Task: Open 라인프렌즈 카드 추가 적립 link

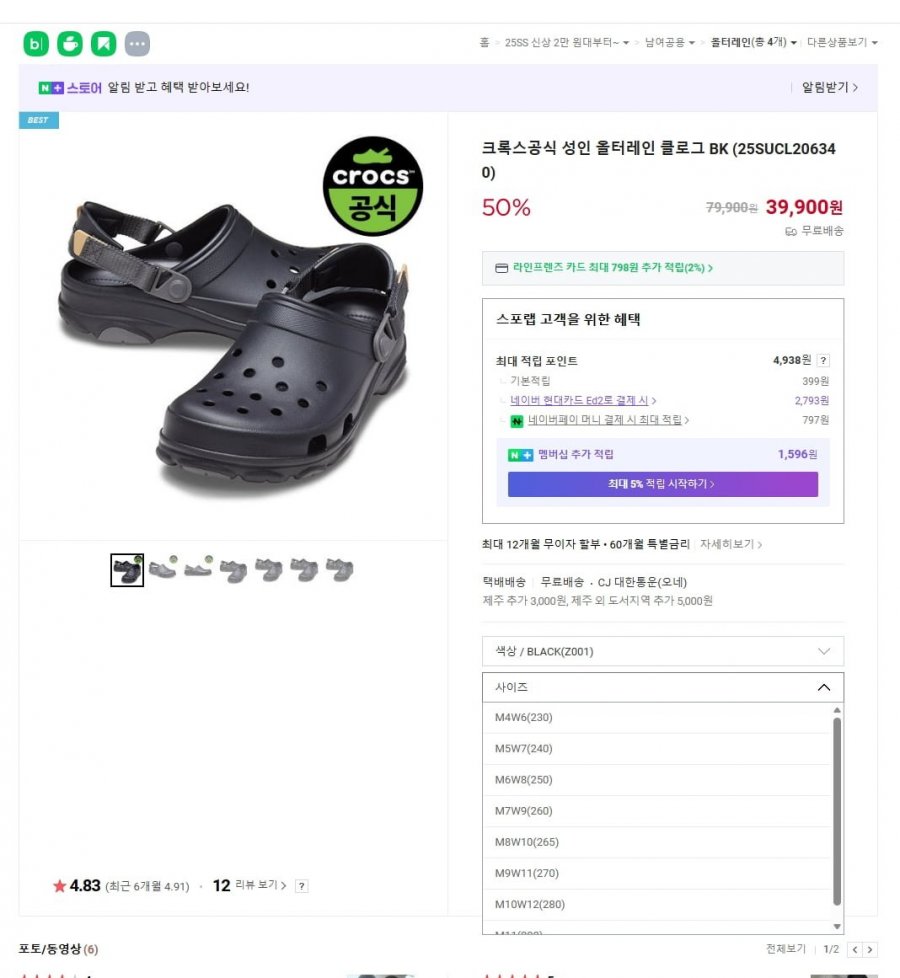Action: (x=612, y=268)
